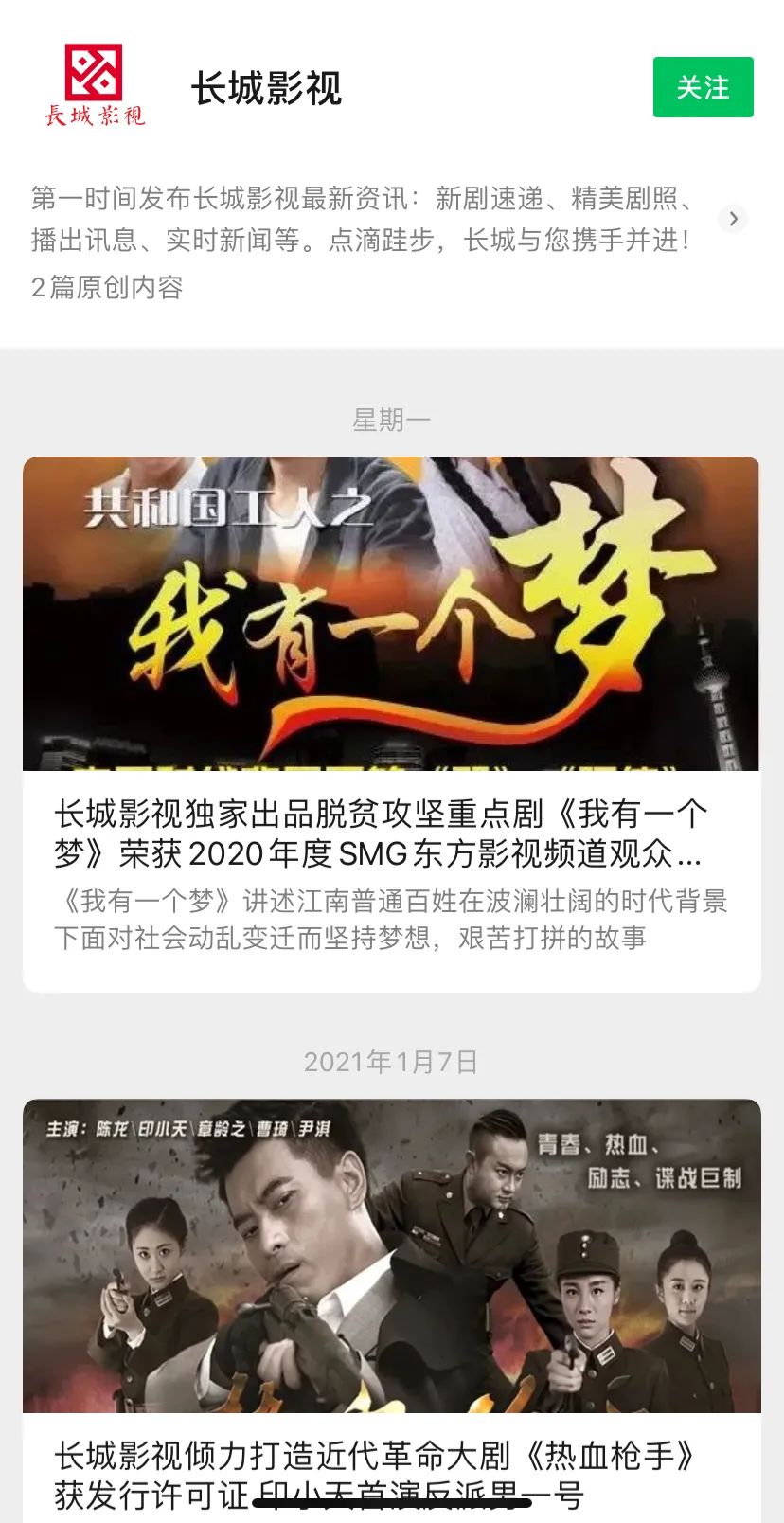This screenshot has width=784, height=1523.
Task: Tap the red seal-style emblem above 長城影視 text
Action: pyautogui.click(x=95, y=74)
